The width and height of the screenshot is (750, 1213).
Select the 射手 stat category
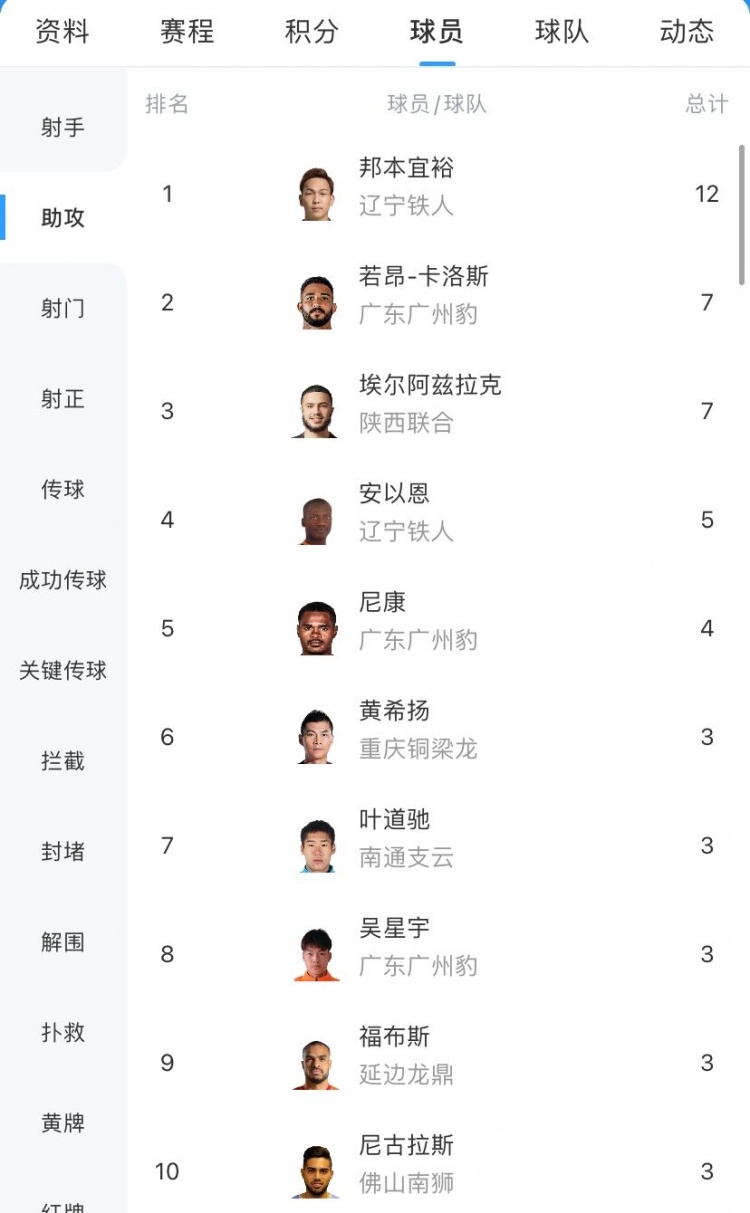(63, 127)
